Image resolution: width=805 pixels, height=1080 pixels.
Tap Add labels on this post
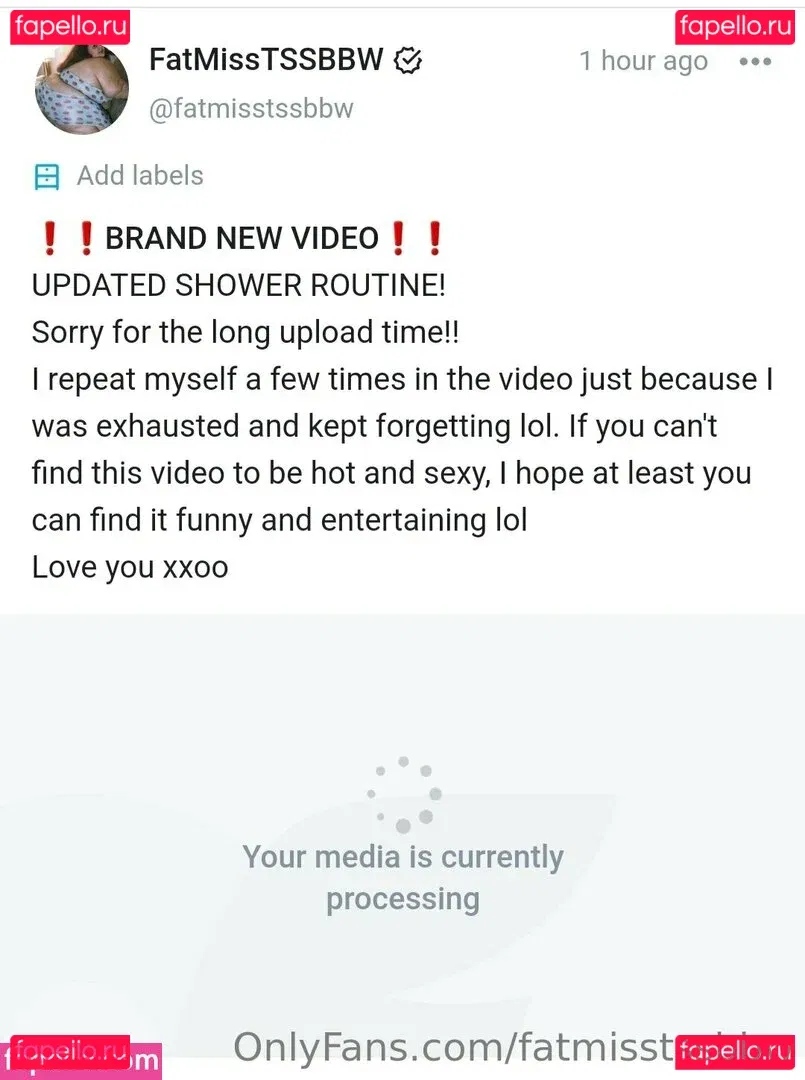pos(139,176)
